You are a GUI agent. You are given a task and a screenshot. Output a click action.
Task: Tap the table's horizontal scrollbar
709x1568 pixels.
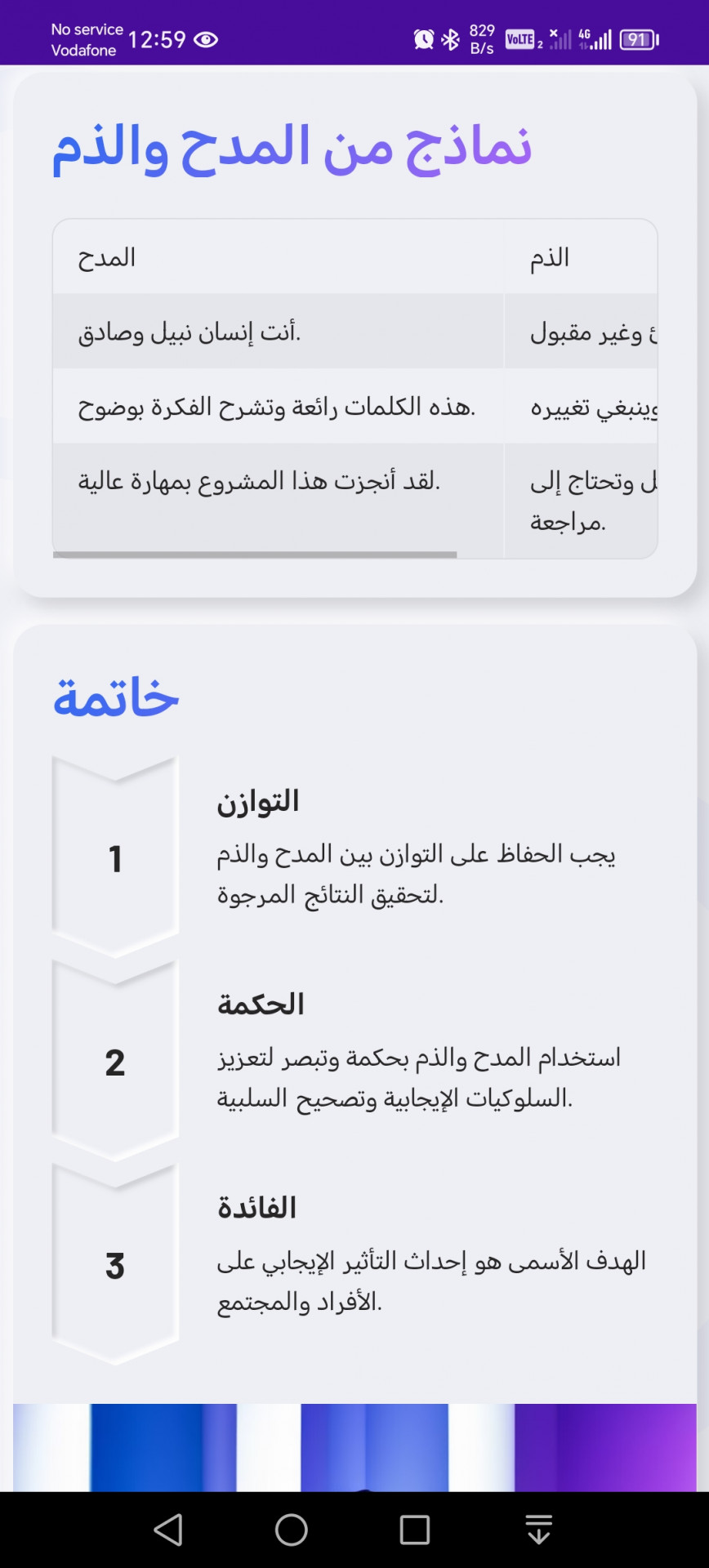[x=255, y=555]
